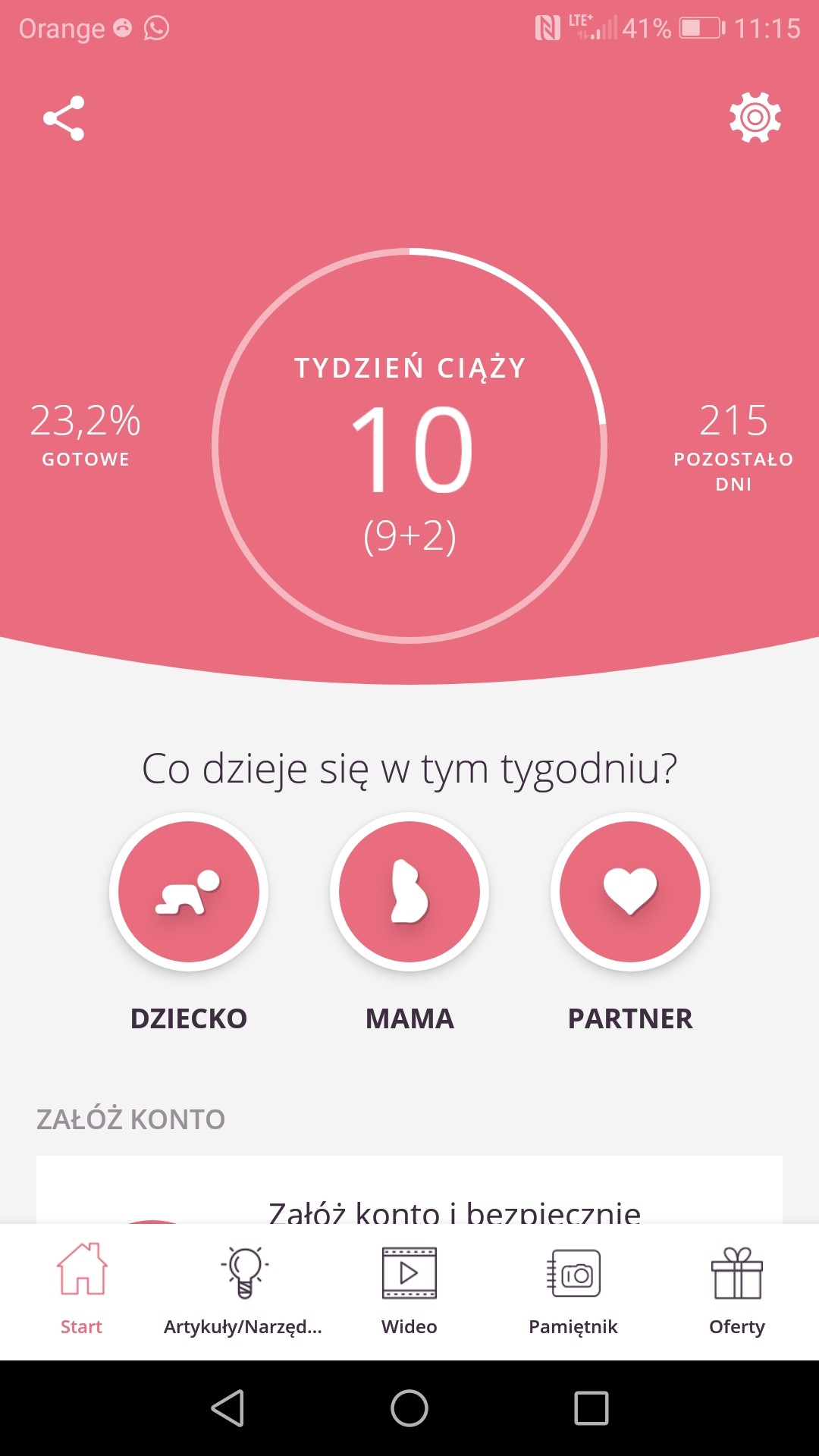Open the PARTNER weekly info
Screen dimensions: 819x1456
[630, 892]
